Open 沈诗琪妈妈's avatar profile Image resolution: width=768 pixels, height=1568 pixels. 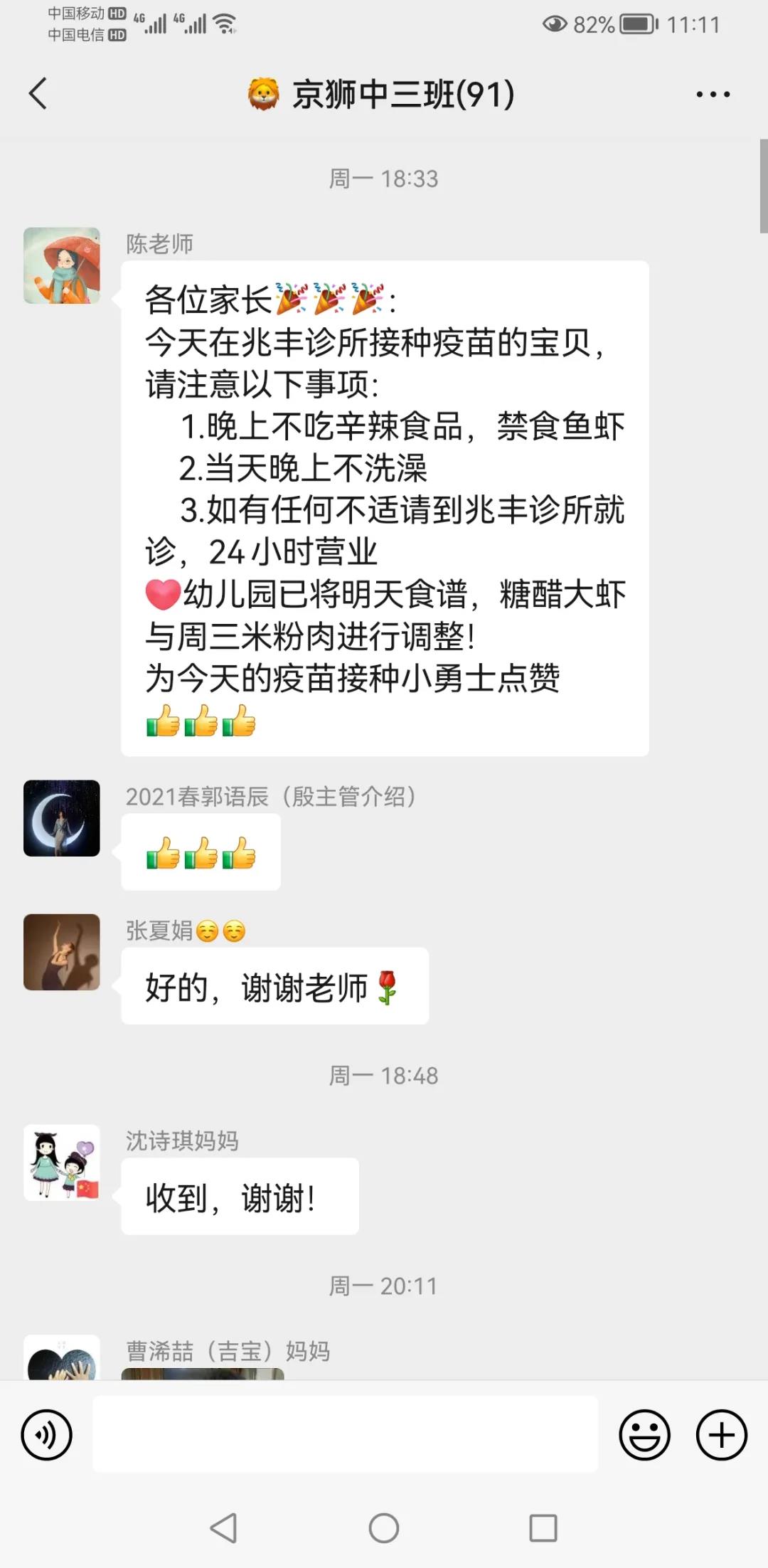(x=62, y=1162)
